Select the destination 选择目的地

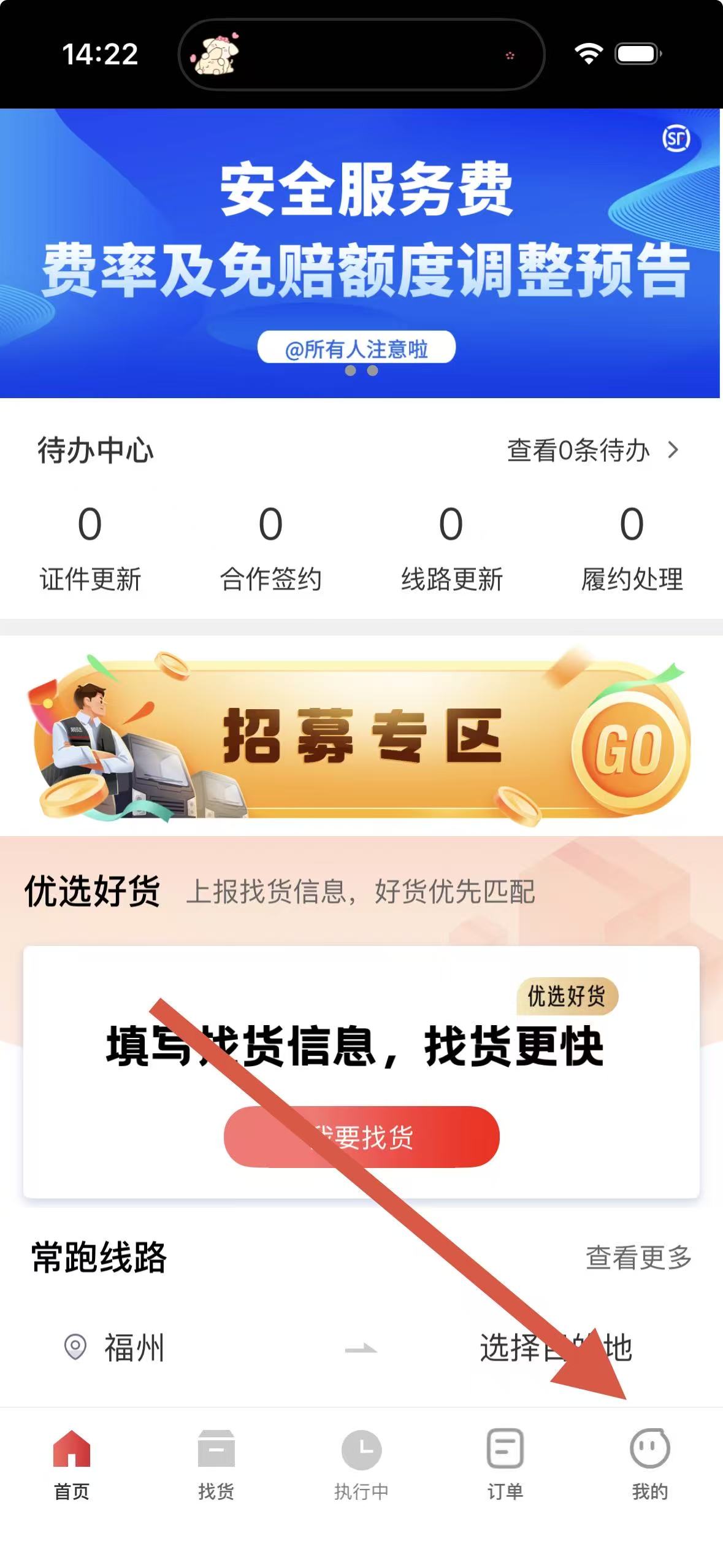click(x=555, y=1348)
